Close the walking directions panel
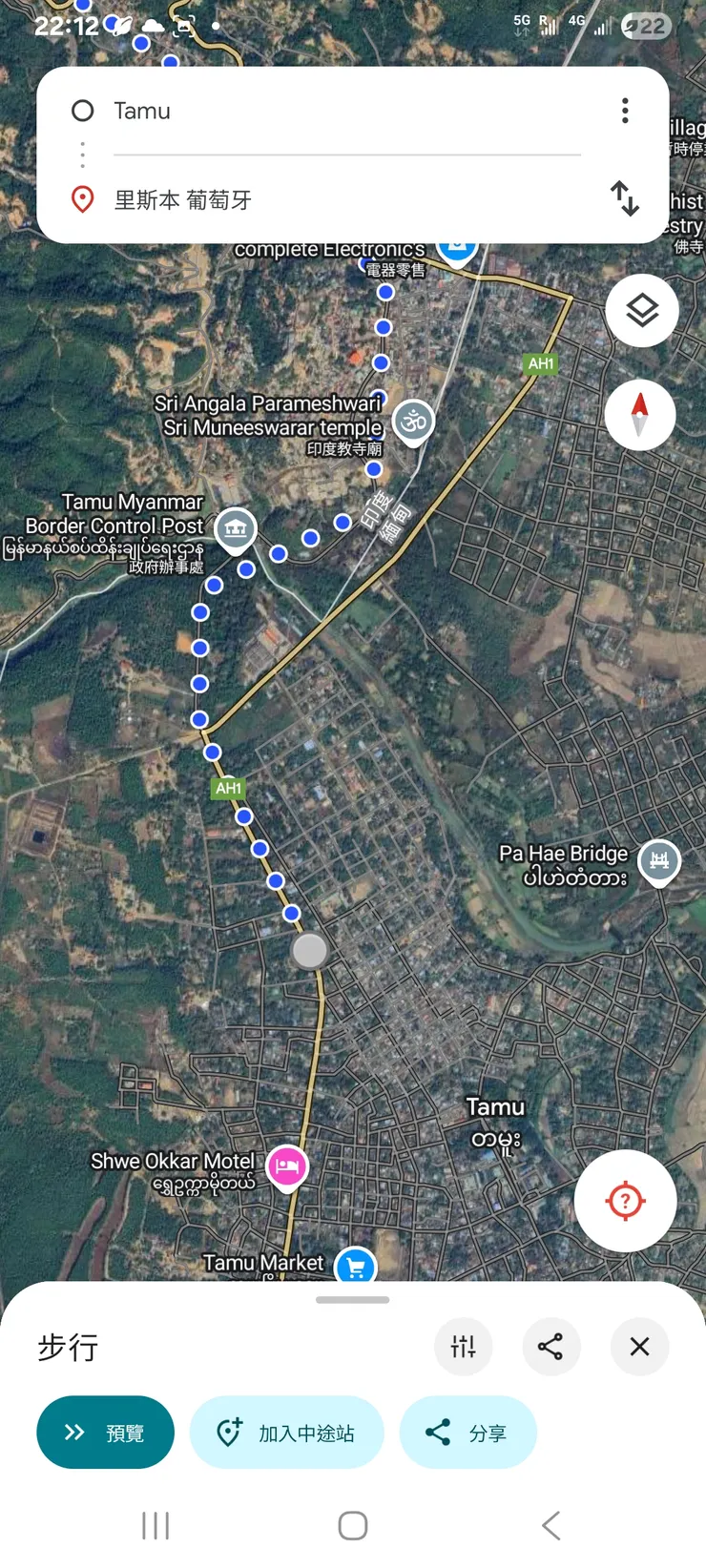 tap(639, 1346)
